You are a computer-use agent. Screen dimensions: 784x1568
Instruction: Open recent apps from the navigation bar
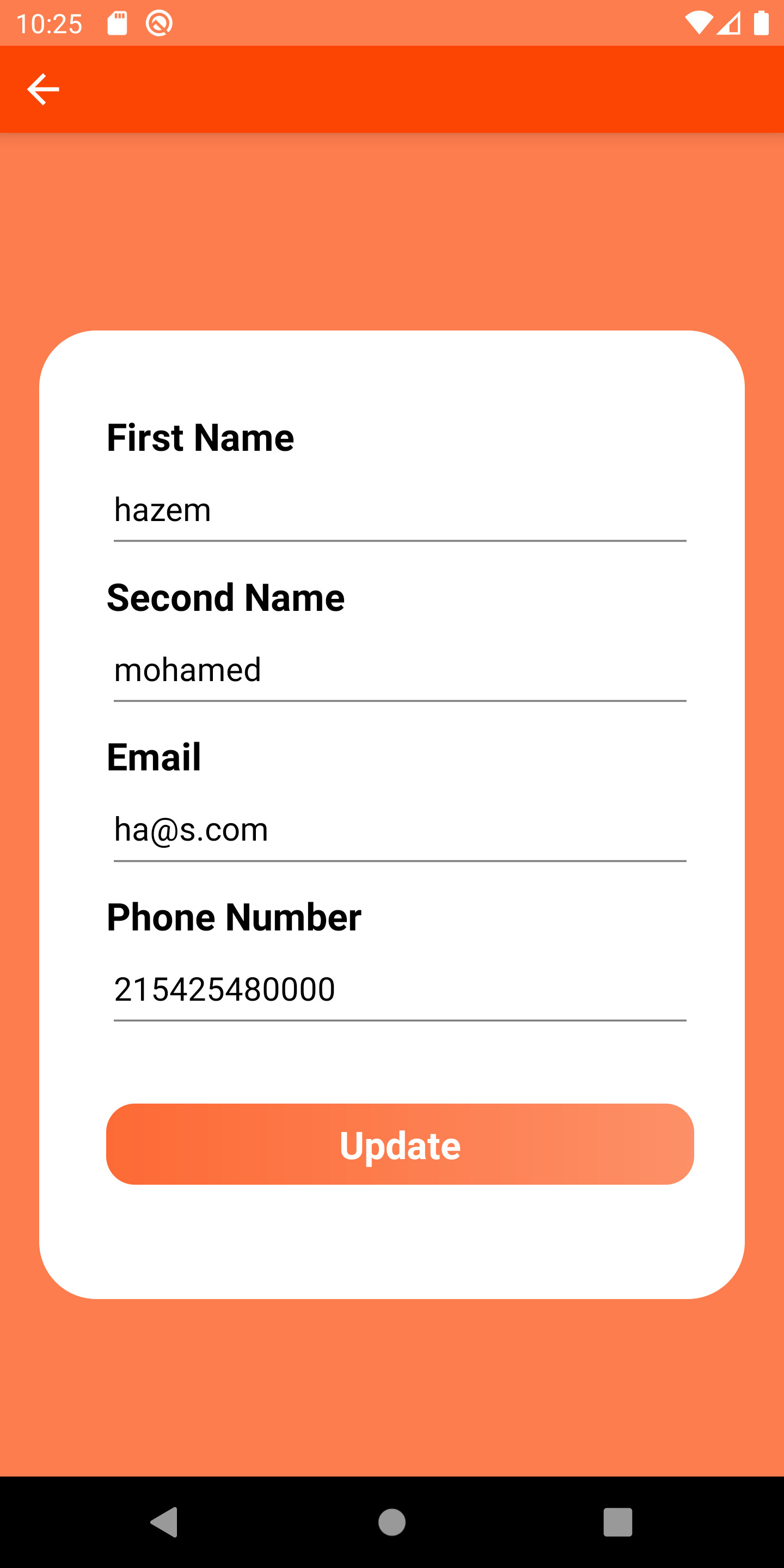[x=618, y=1522]
